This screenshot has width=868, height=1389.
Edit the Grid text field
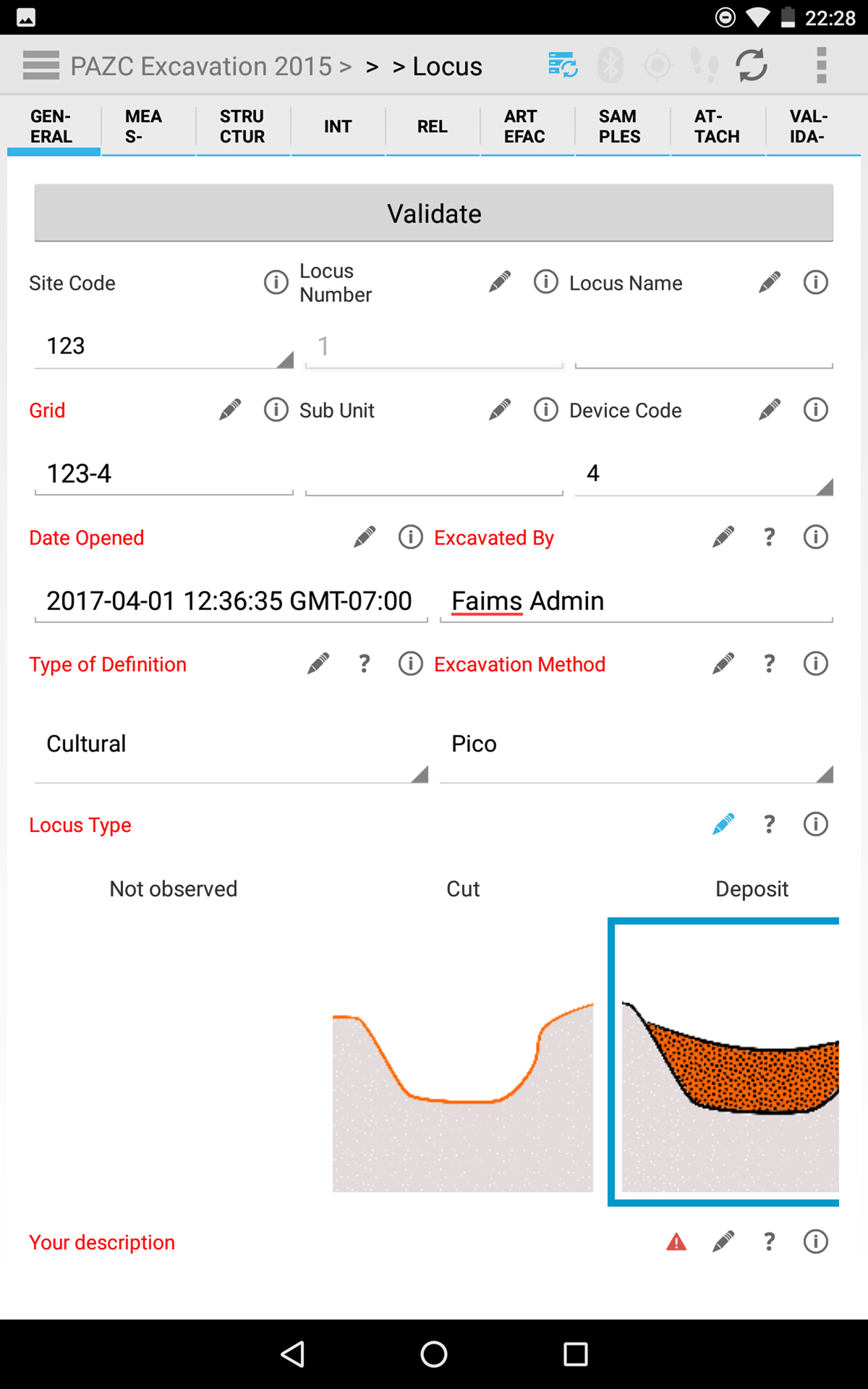163,474
